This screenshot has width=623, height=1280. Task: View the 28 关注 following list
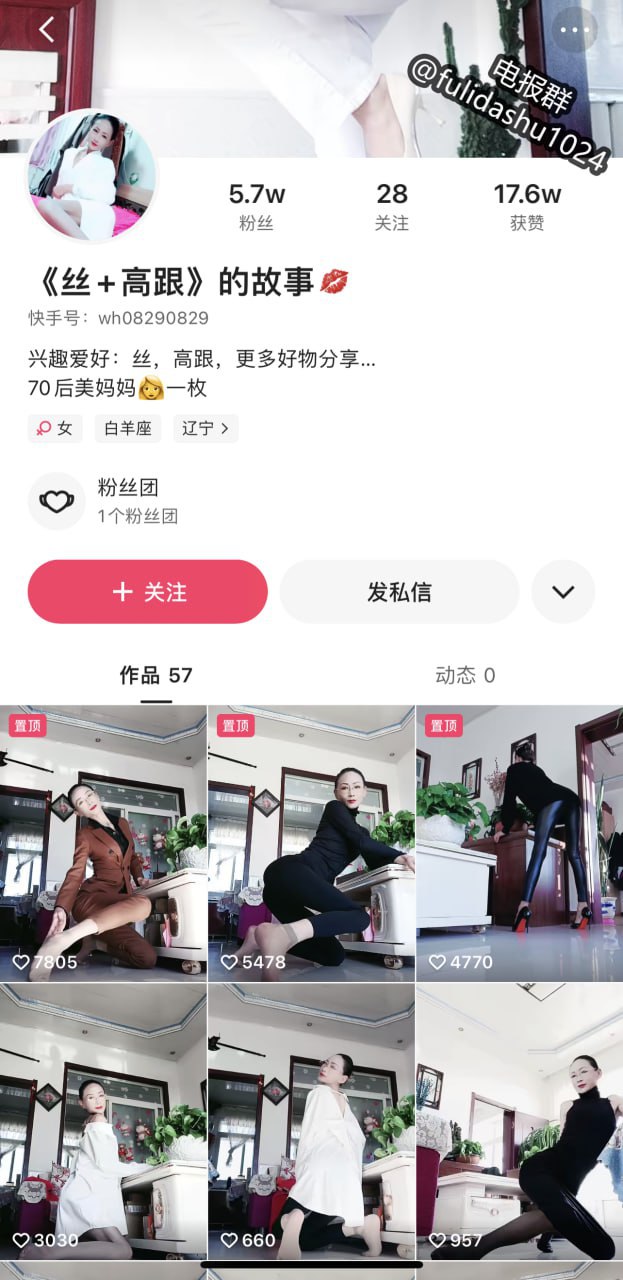(x=392, y=207)
